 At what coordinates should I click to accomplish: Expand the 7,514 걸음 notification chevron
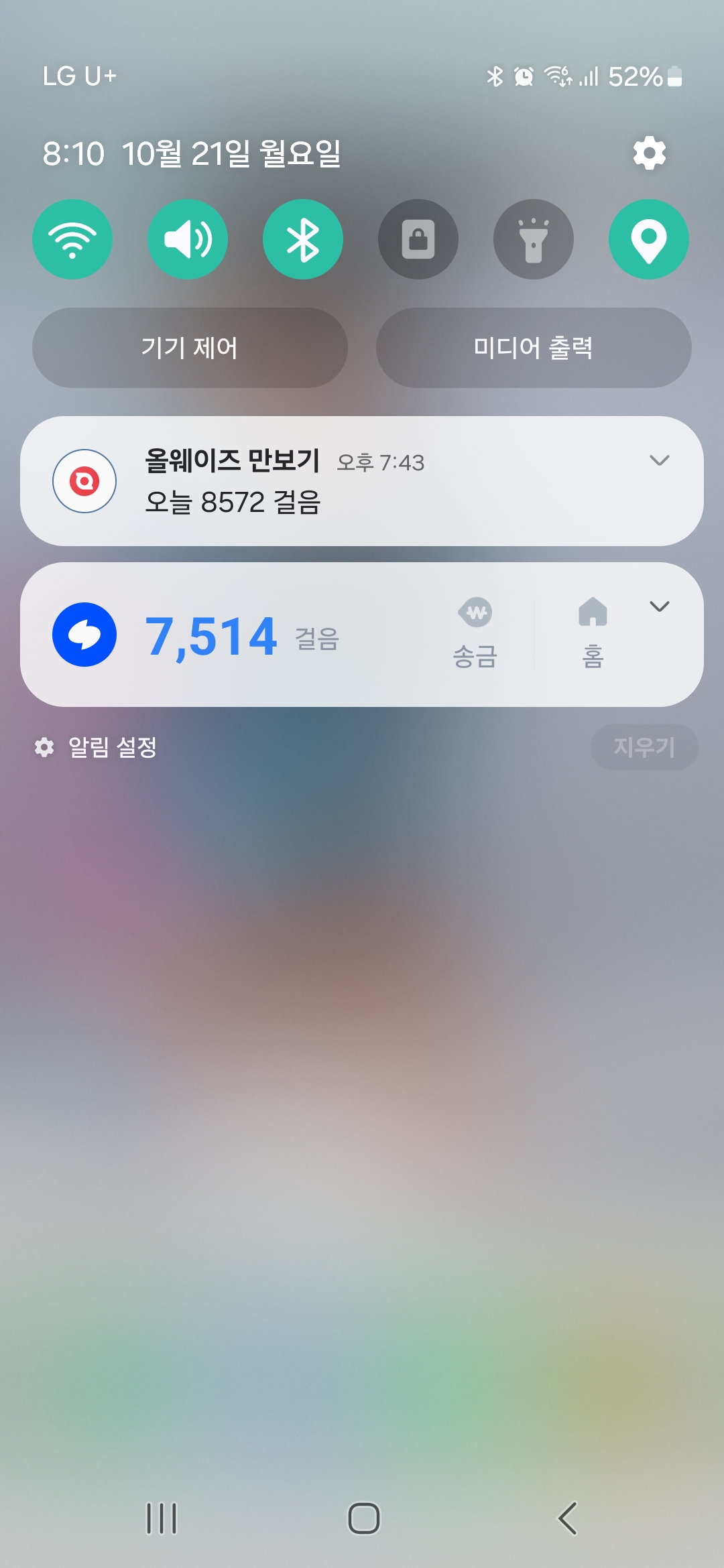click(660, 606)
